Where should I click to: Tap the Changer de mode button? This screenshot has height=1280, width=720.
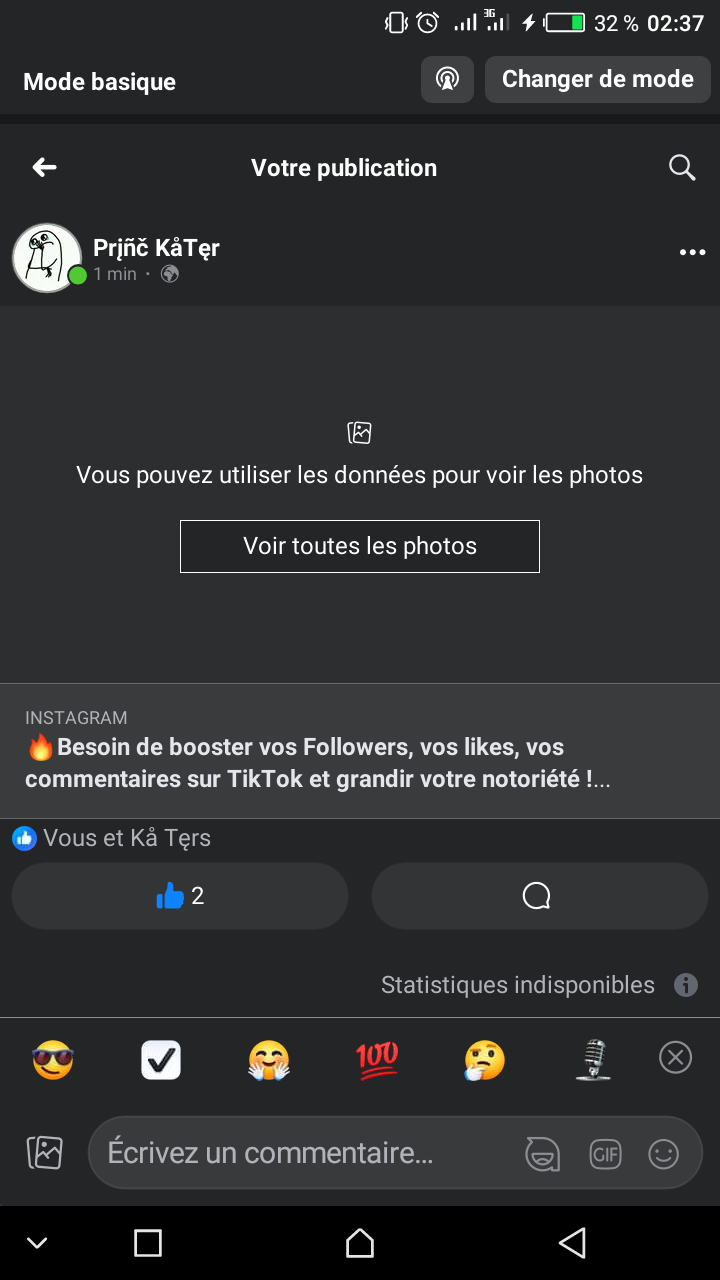point(597,80)
